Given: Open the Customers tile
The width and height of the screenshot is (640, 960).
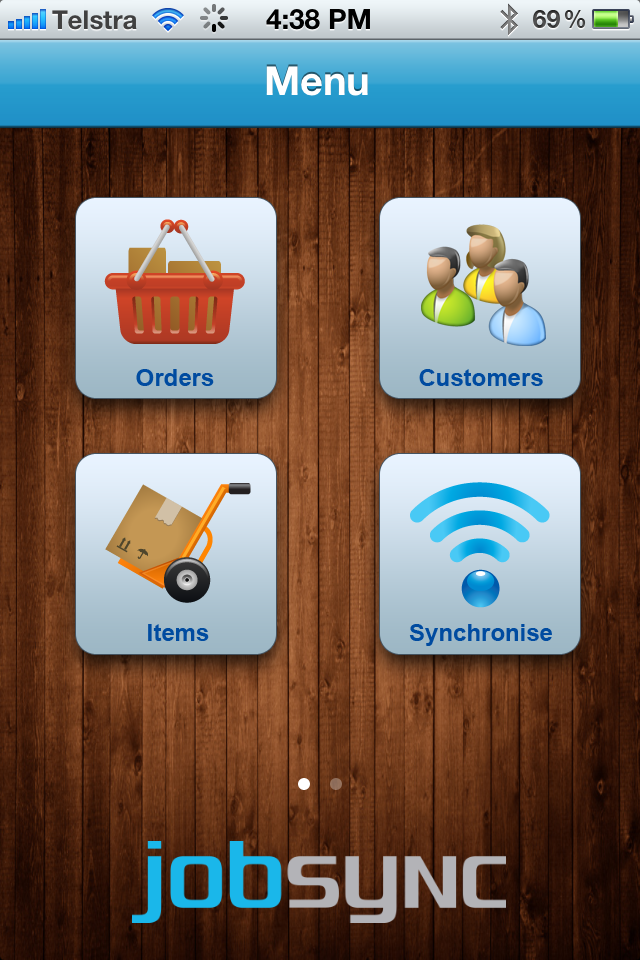Looking at the screenshot, I should [480, 298].
